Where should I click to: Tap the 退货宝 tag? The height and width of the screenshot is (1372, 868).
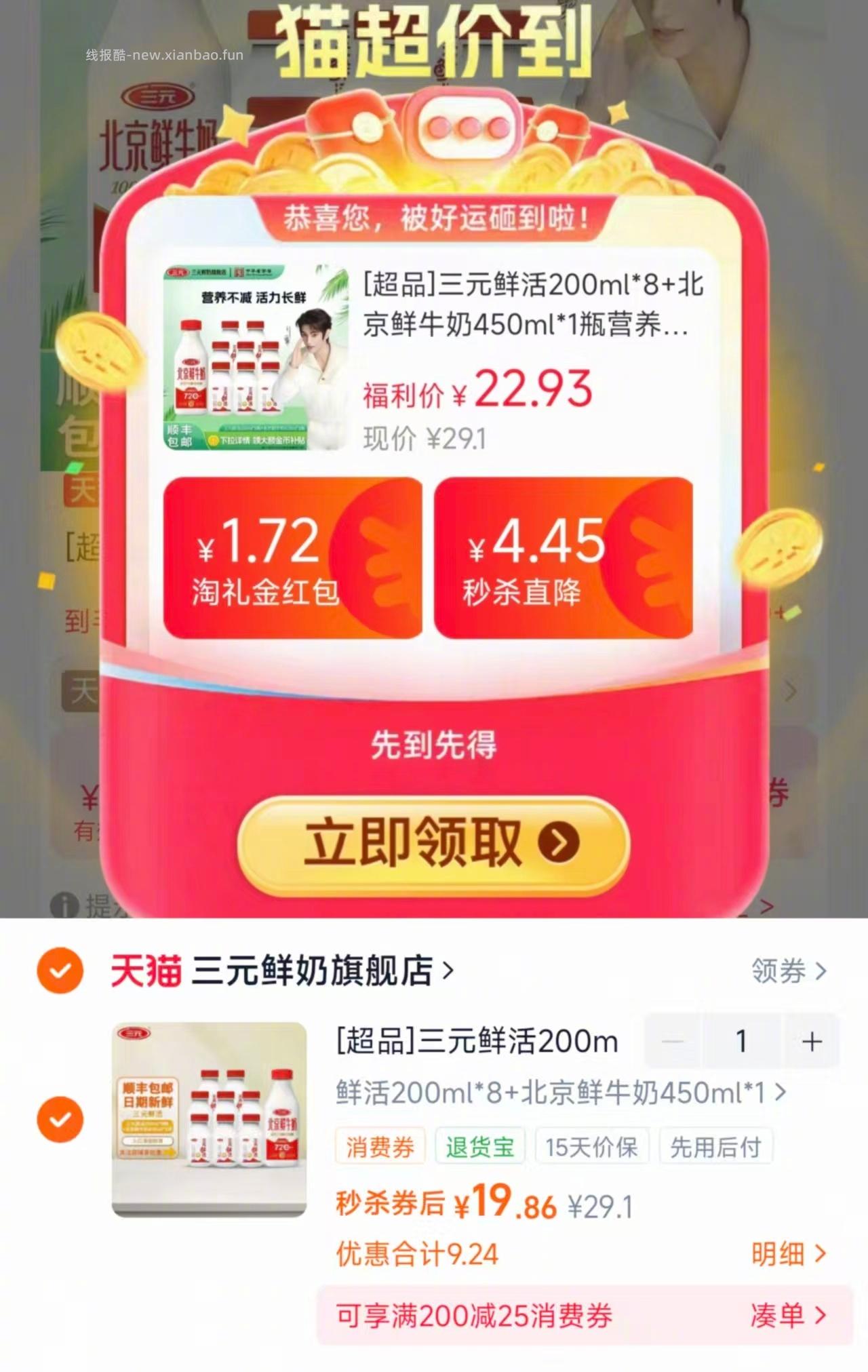[481, 1143]
